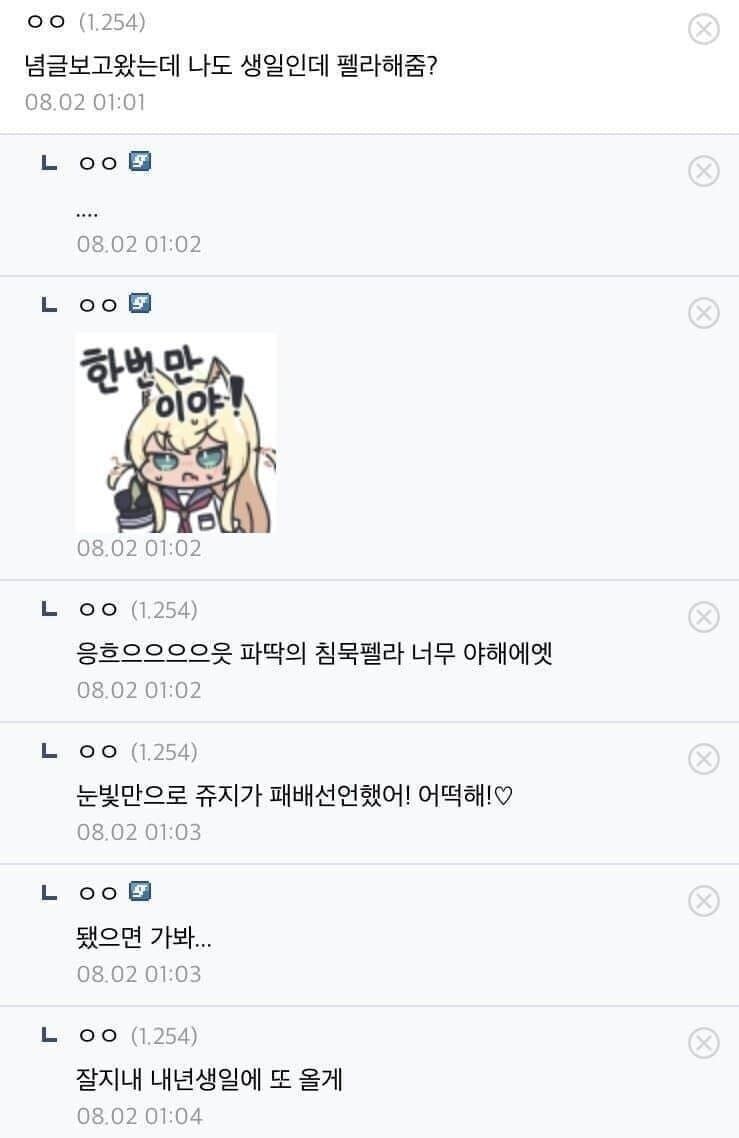Screen dimensions: 739x1138
Task: Delete the original comment "넴글보고왔는데..."
Action: (705, 29)
